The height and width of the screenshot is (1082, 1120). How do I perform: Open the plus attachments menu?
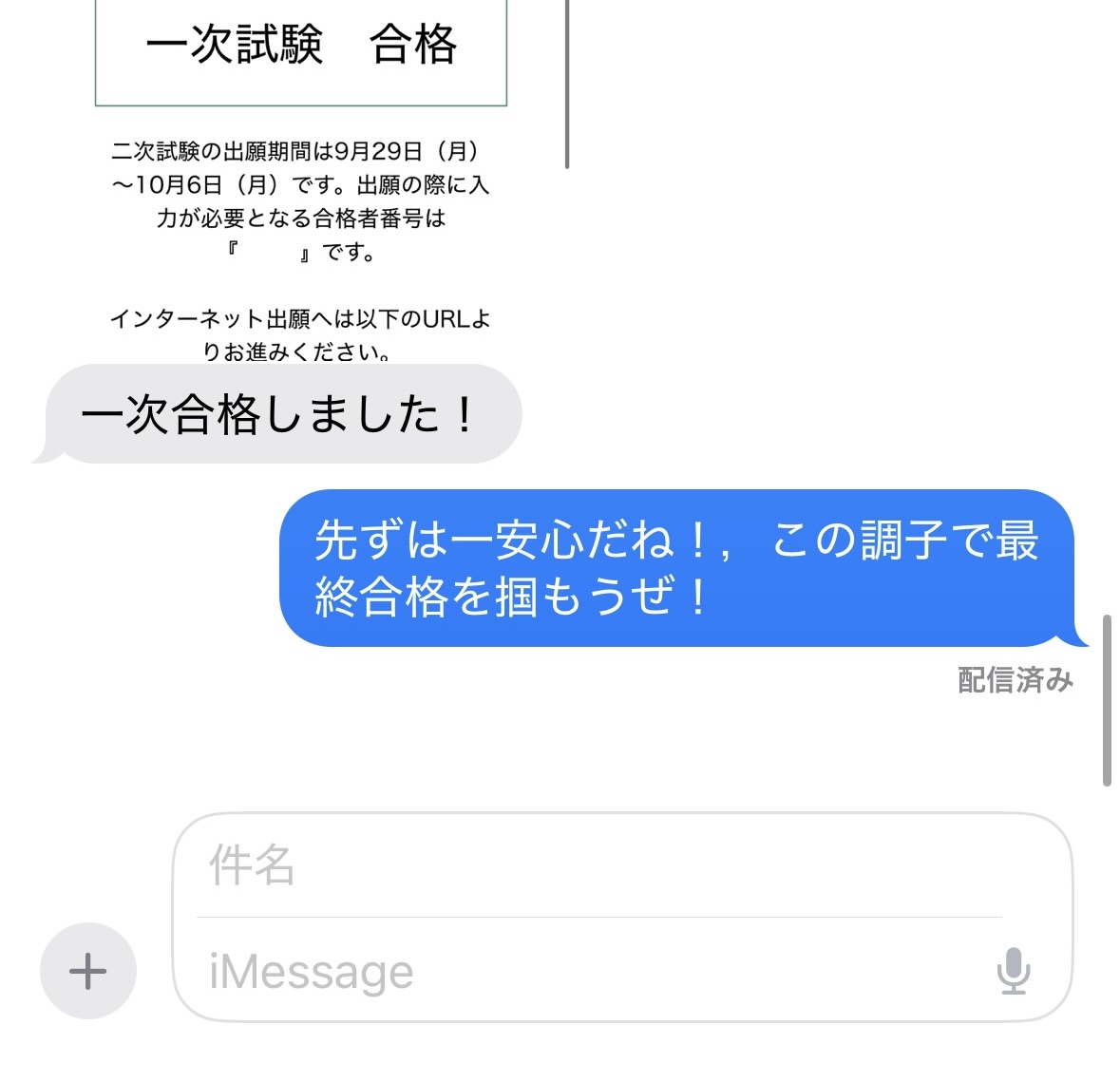[88, 971]
